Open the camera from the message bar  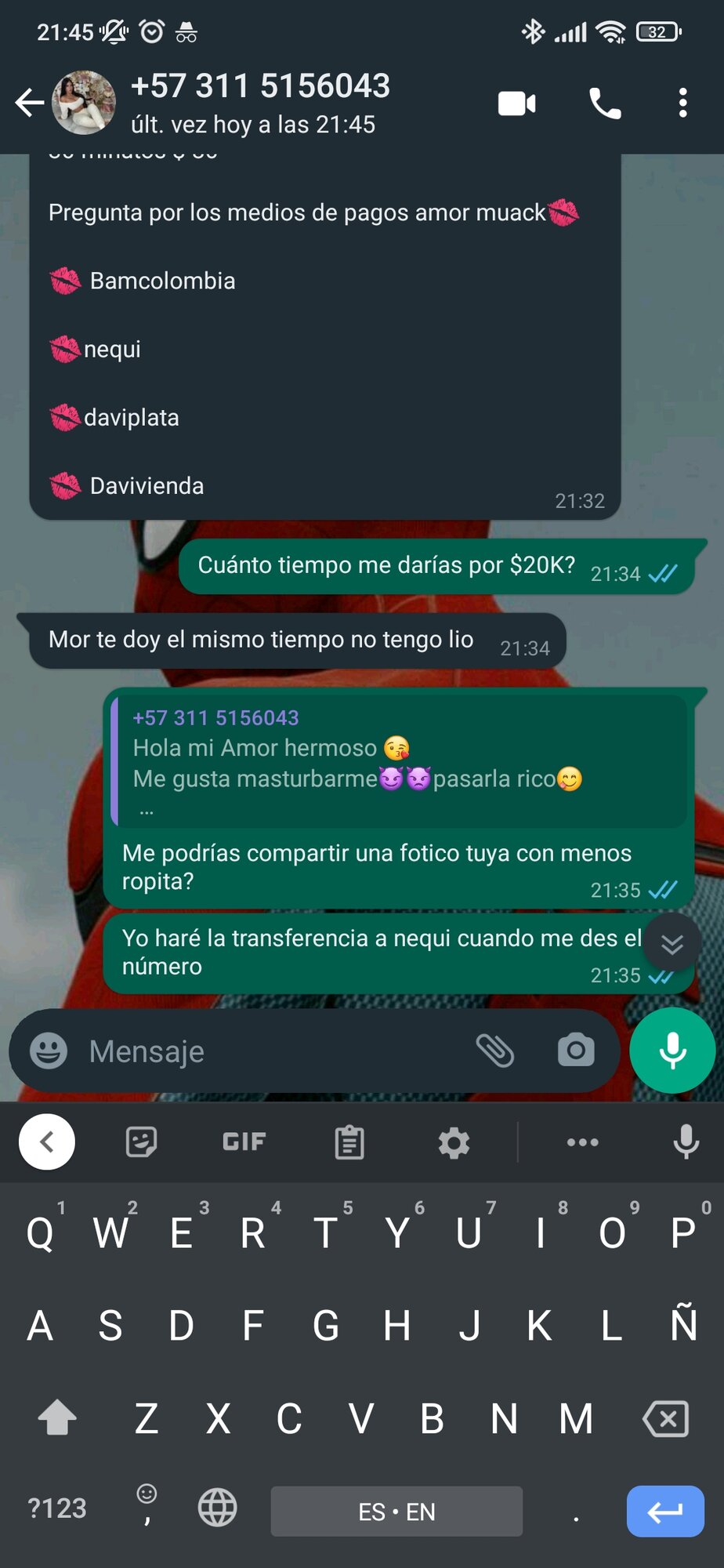pyautogui.click(x=576, y=1051)
